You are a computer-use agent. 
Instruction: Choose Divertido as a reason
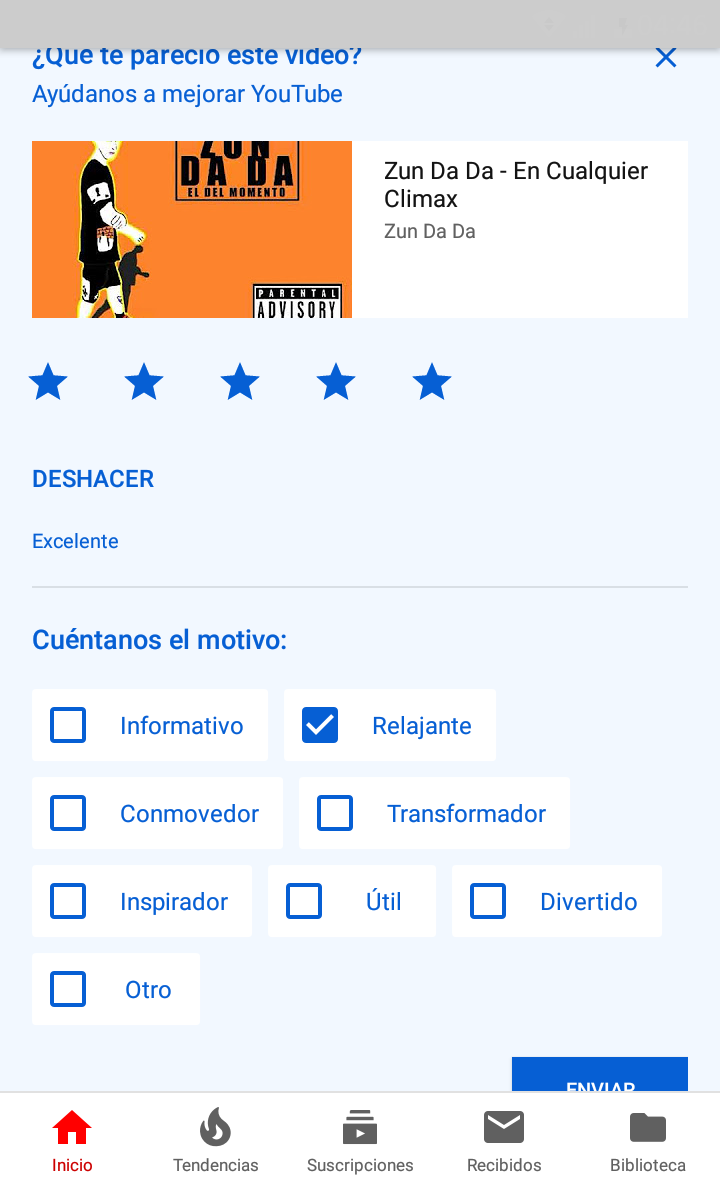[x=488, y=901]
